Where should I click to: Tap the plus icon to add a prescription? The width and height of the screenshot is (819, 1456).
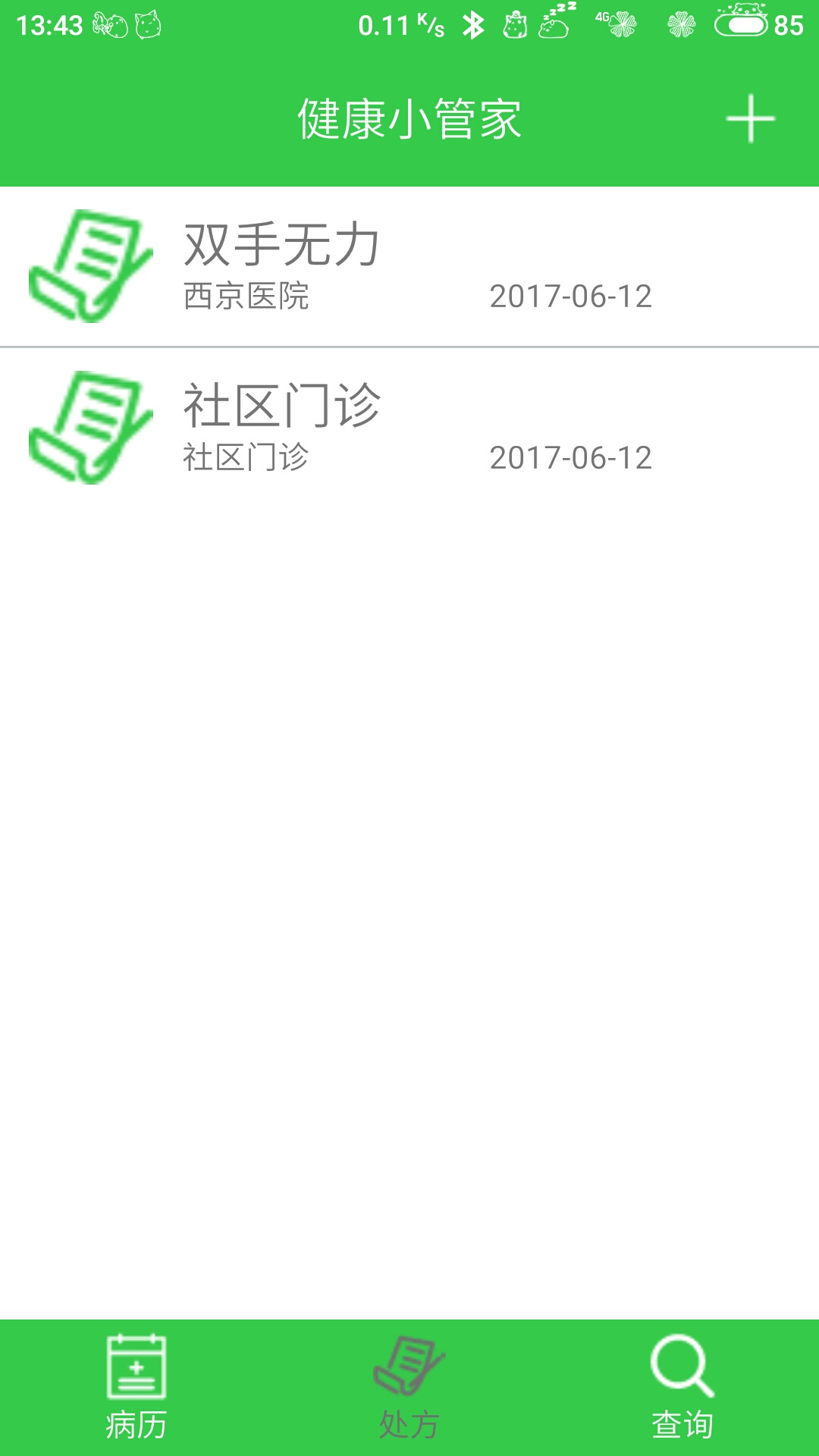coord(750,119)
